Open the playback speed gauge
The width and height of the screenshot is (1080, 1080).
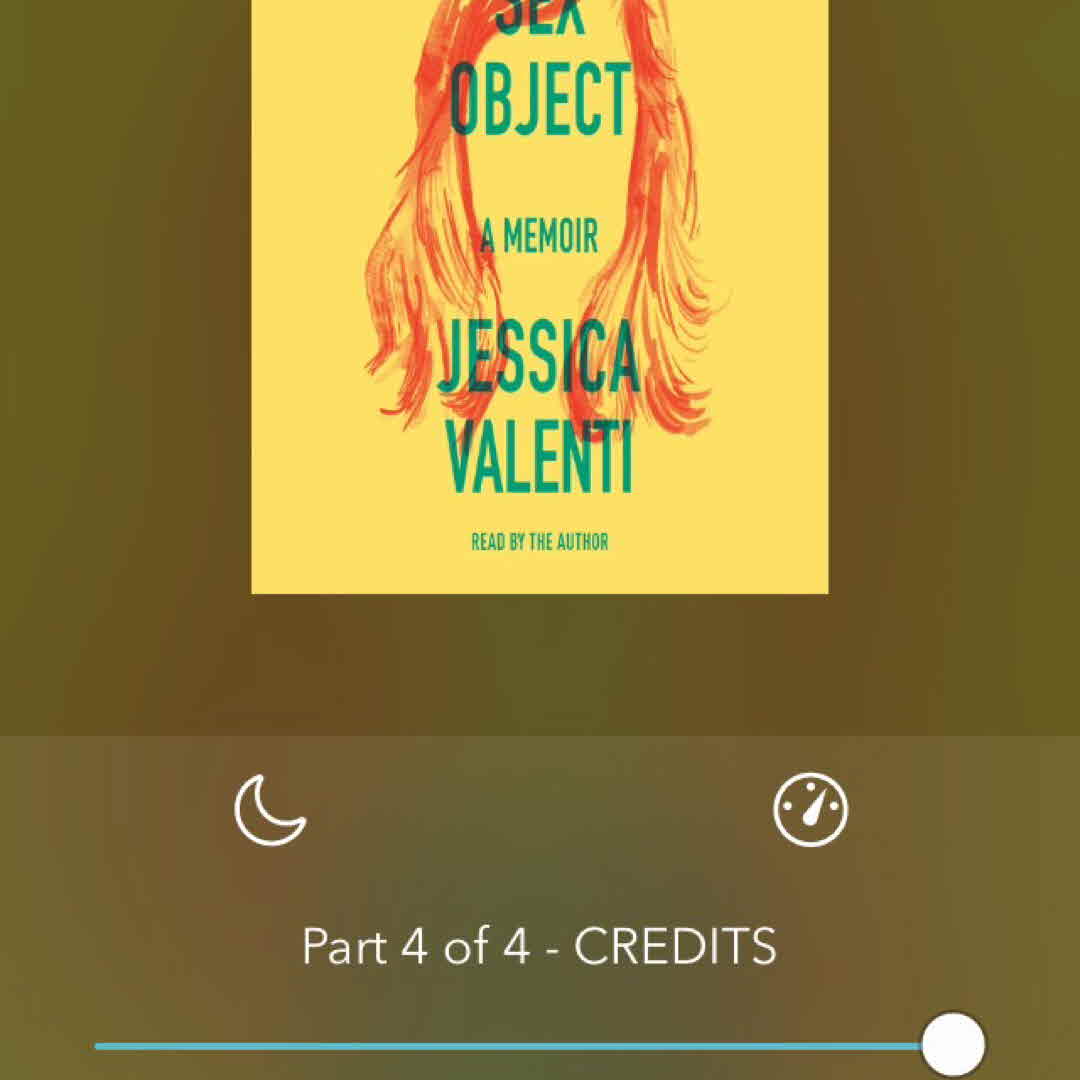click(x=810, y=809)
